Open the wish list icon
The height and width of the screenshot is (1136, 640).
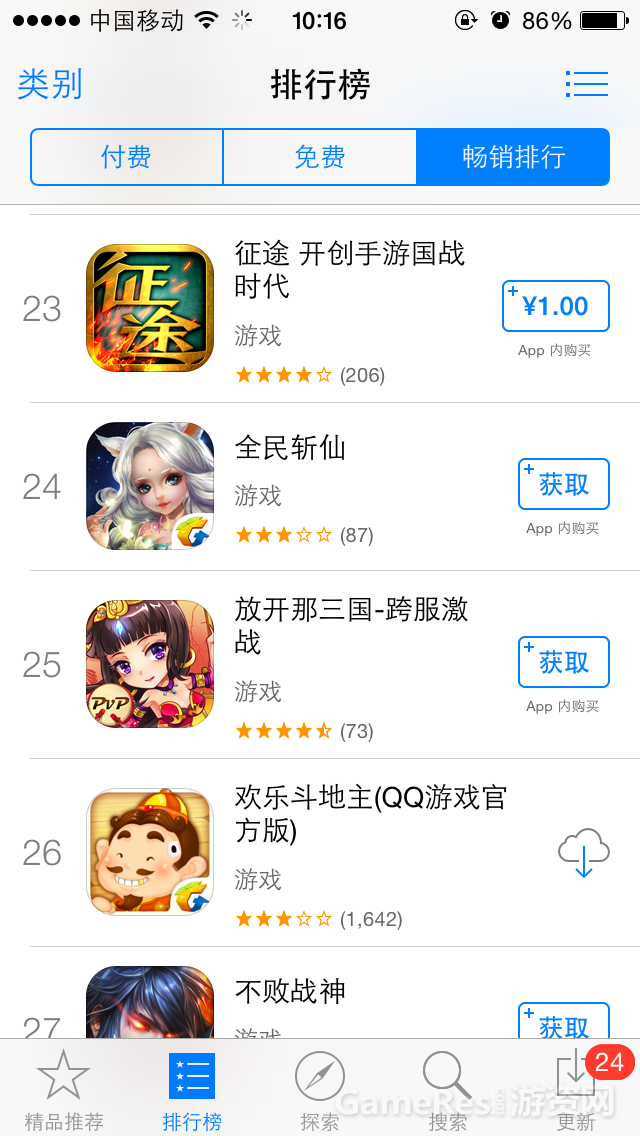click(x=586, y=84)
